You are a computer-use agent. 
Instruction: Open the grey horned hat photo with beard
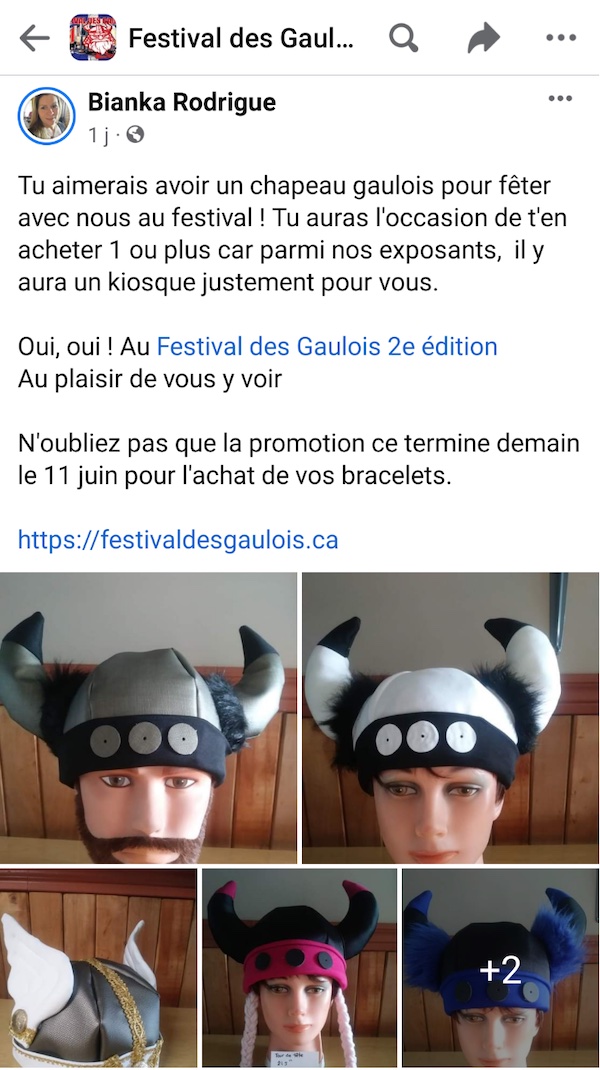point(148,717)
